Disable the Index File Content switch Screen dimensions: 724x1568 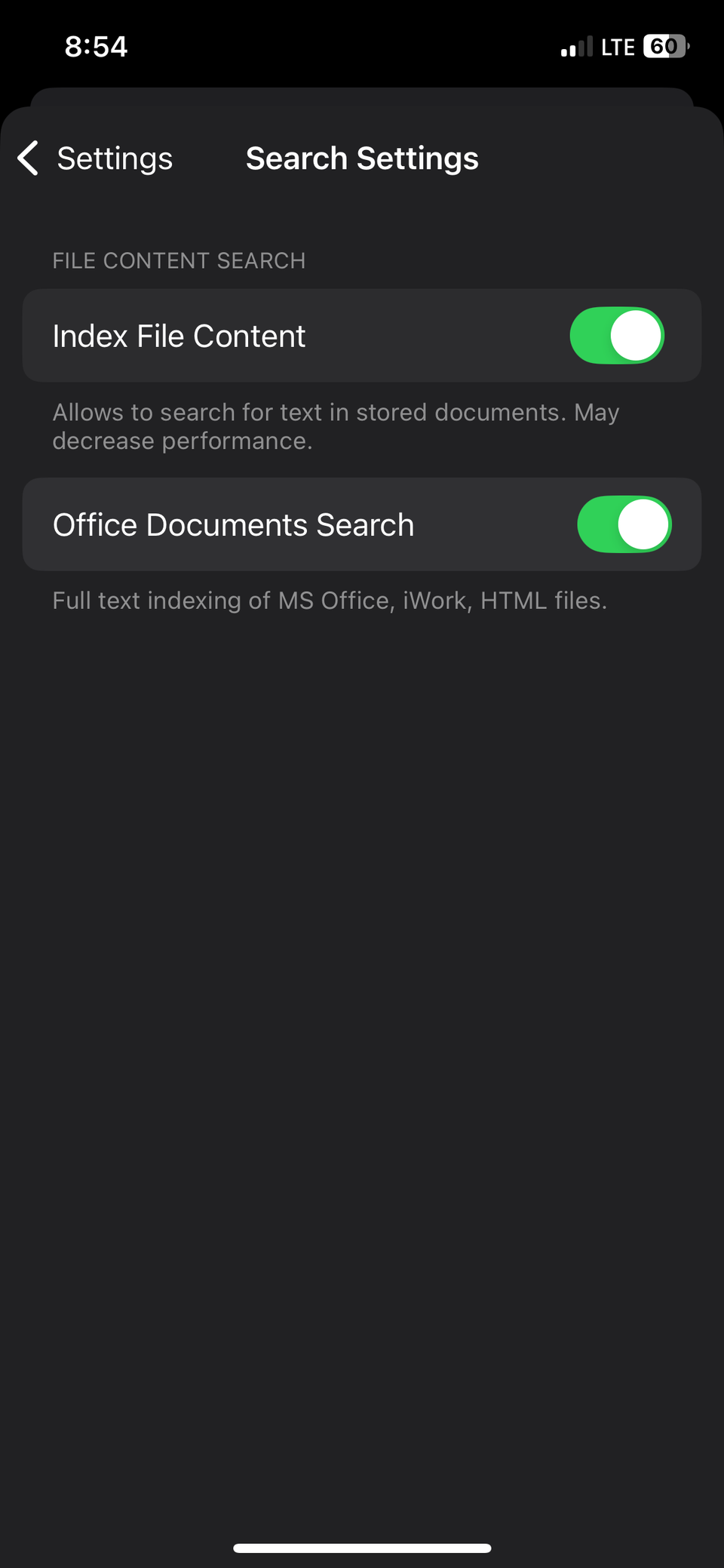coord(616,336)
